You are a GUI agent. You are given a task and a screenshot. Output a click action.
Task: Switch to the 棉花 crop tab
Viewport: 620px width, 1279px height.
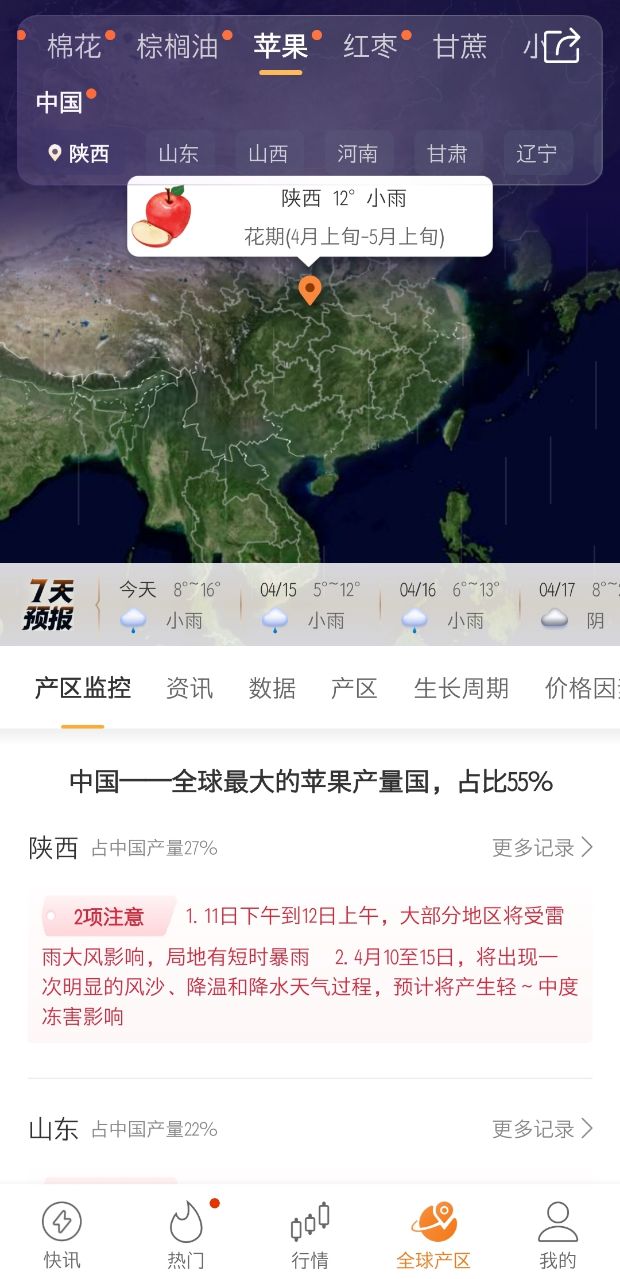pyautogui.click(x=74, y=46)
